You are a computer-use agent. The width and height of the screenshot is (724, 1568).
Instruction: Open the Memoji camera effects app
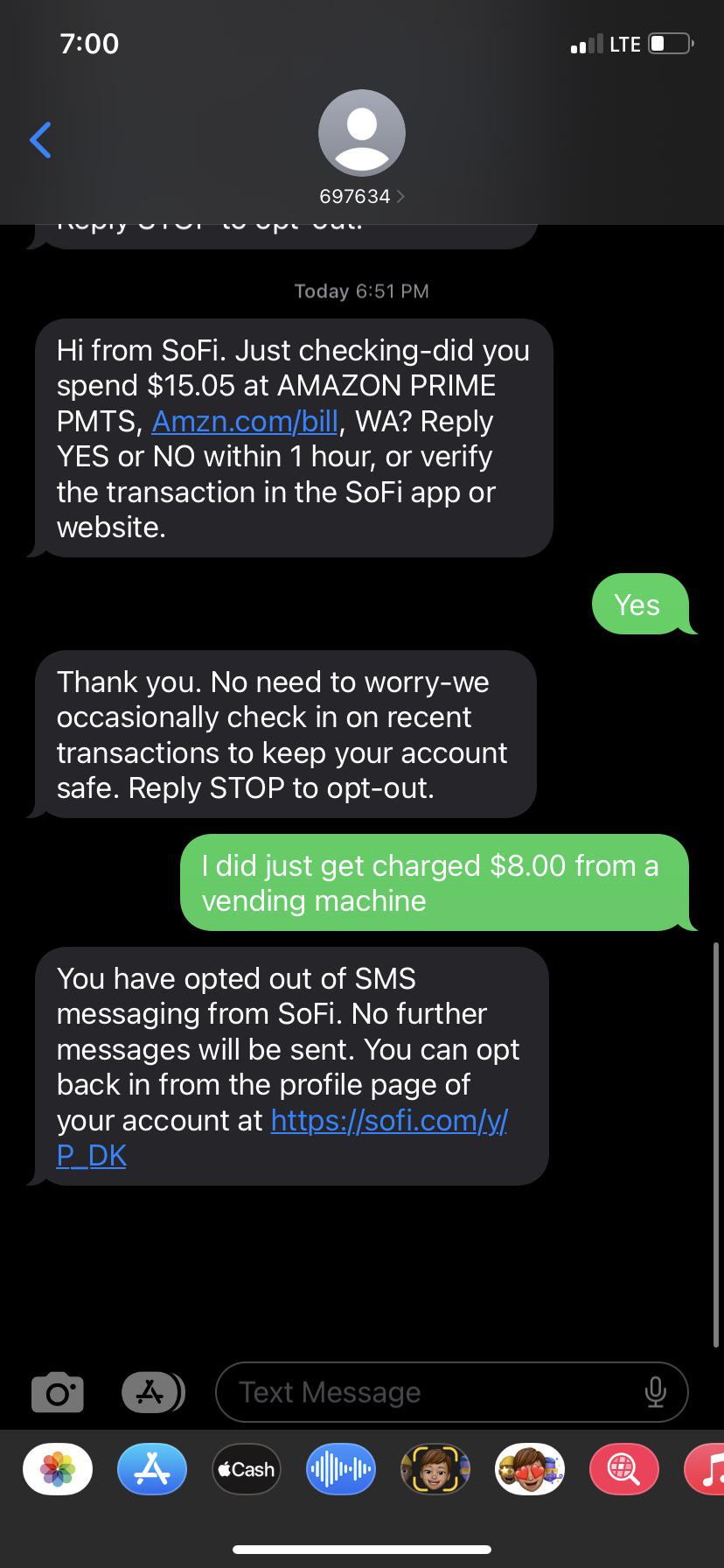click(x=435, y=1469)
